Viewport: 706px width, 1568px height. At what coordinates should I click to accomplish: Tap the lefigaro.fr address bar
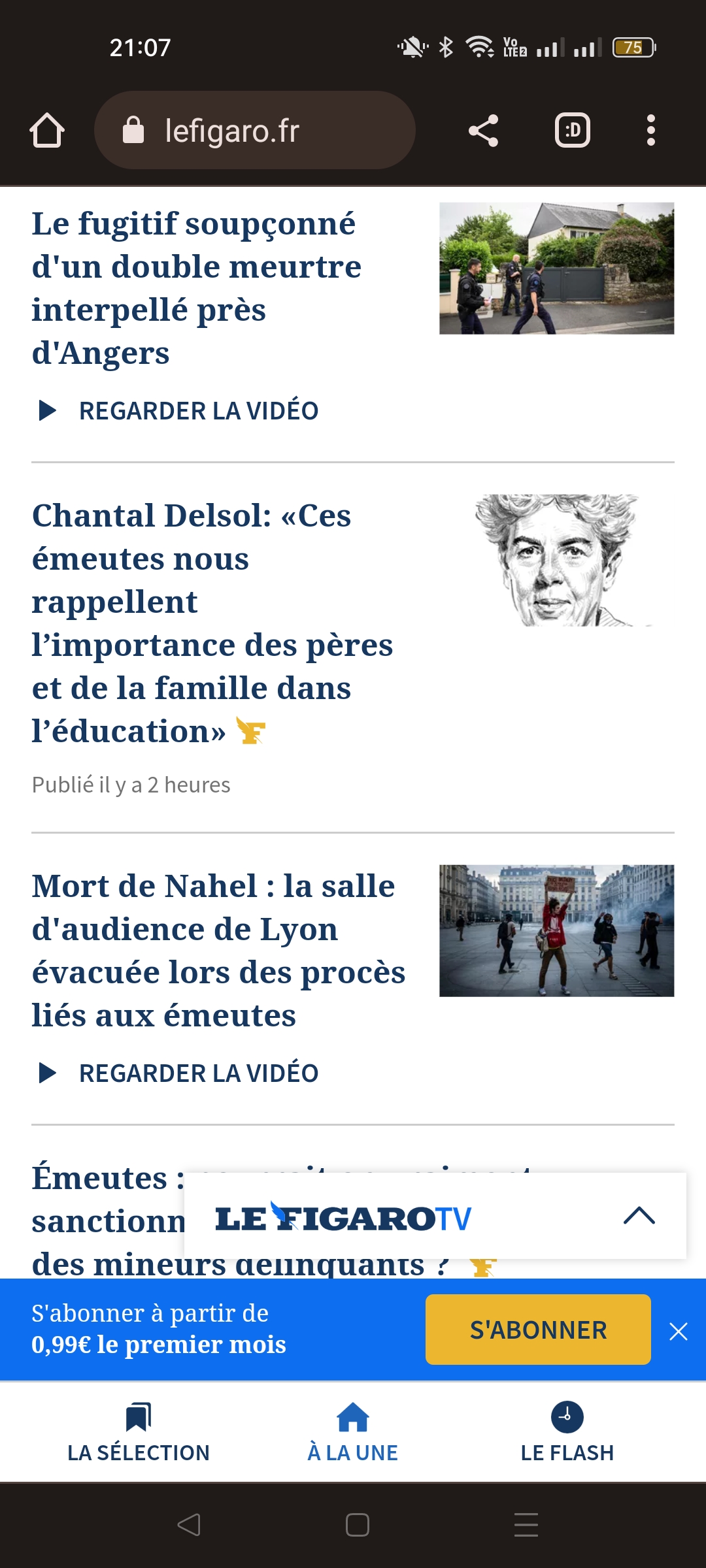coord(255,131)
